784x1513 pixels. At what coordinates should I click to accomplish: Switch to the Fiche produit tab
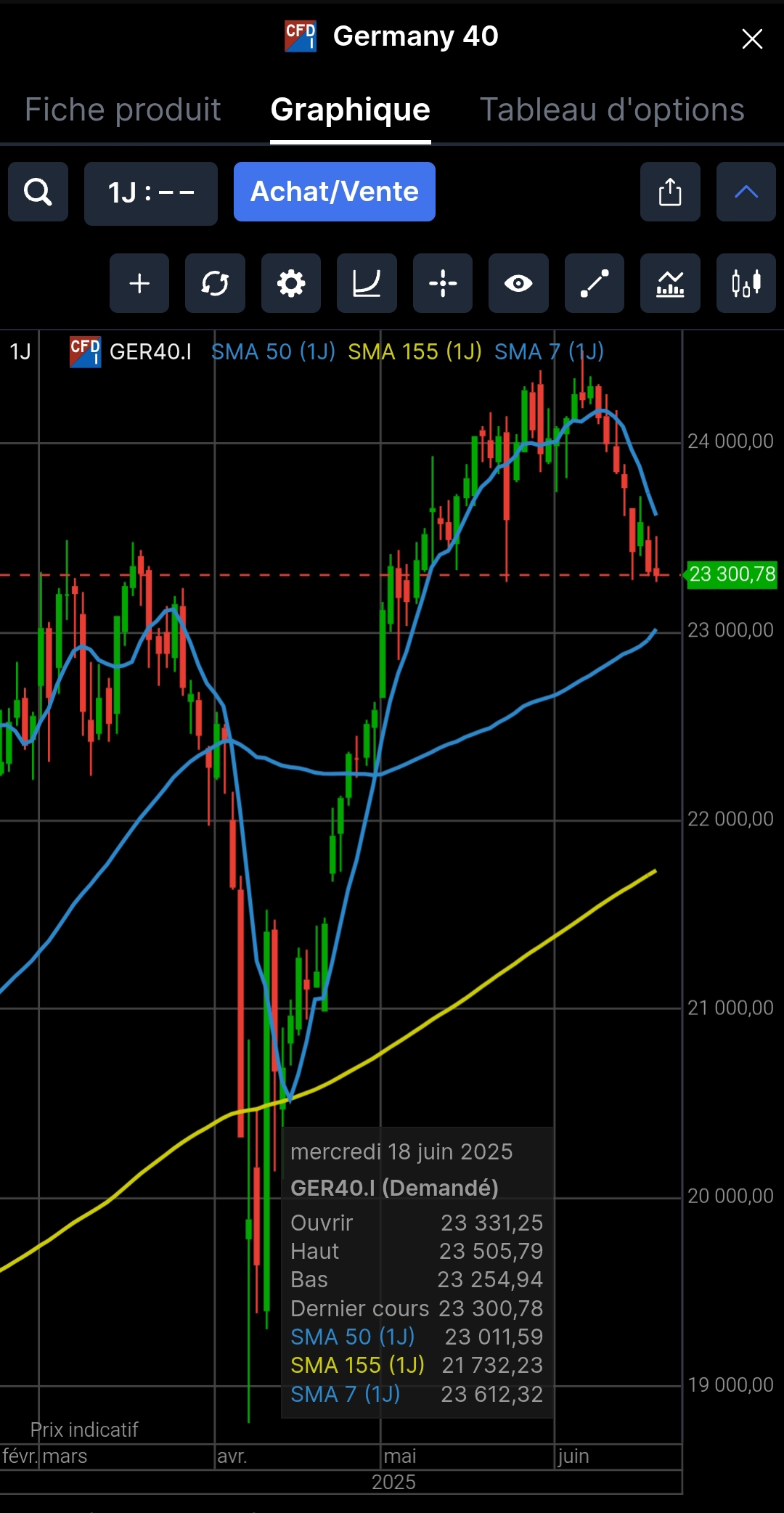point(123,110)
